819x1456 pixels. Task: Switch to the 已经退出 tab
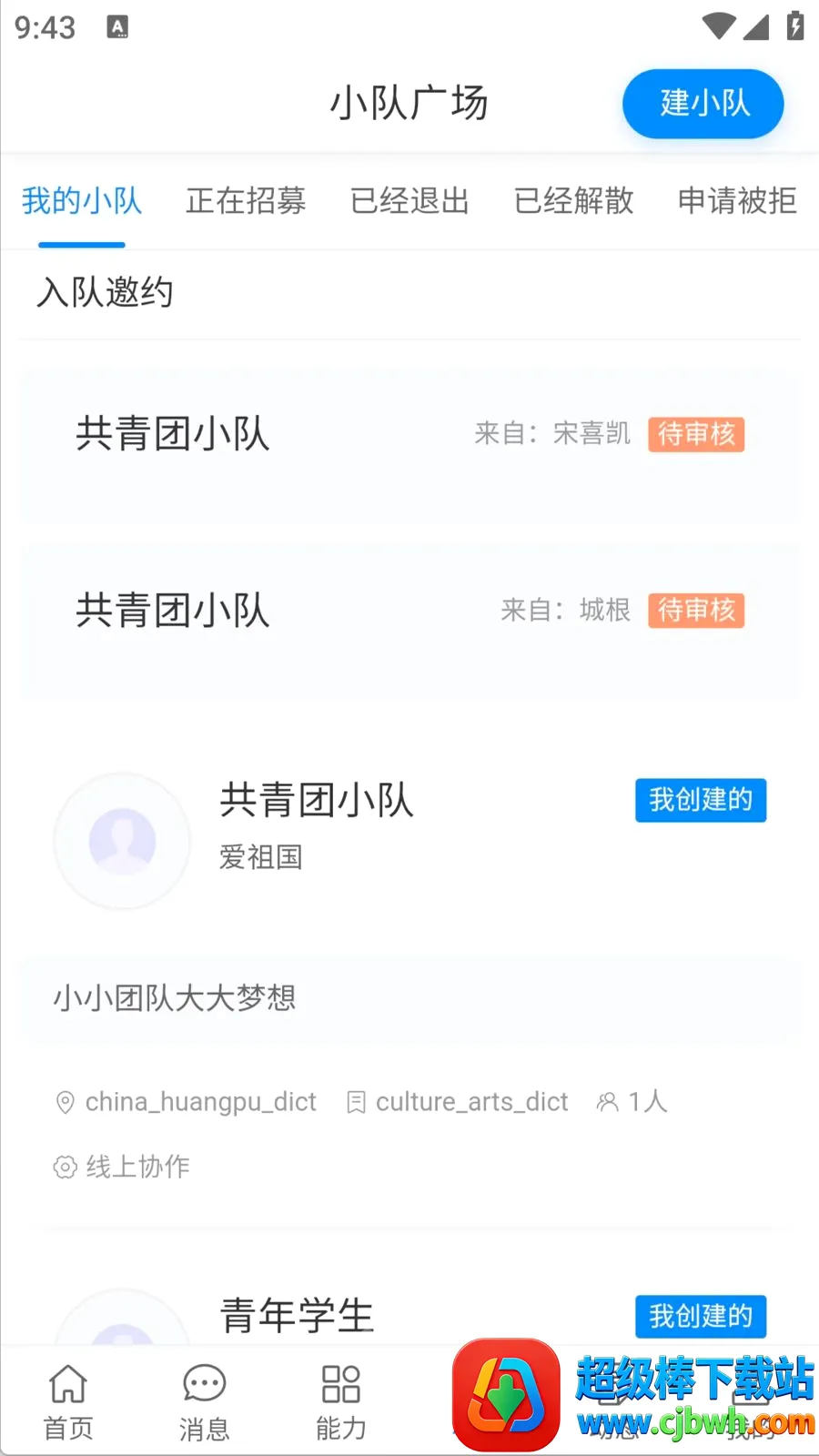(x=409, y=201)
